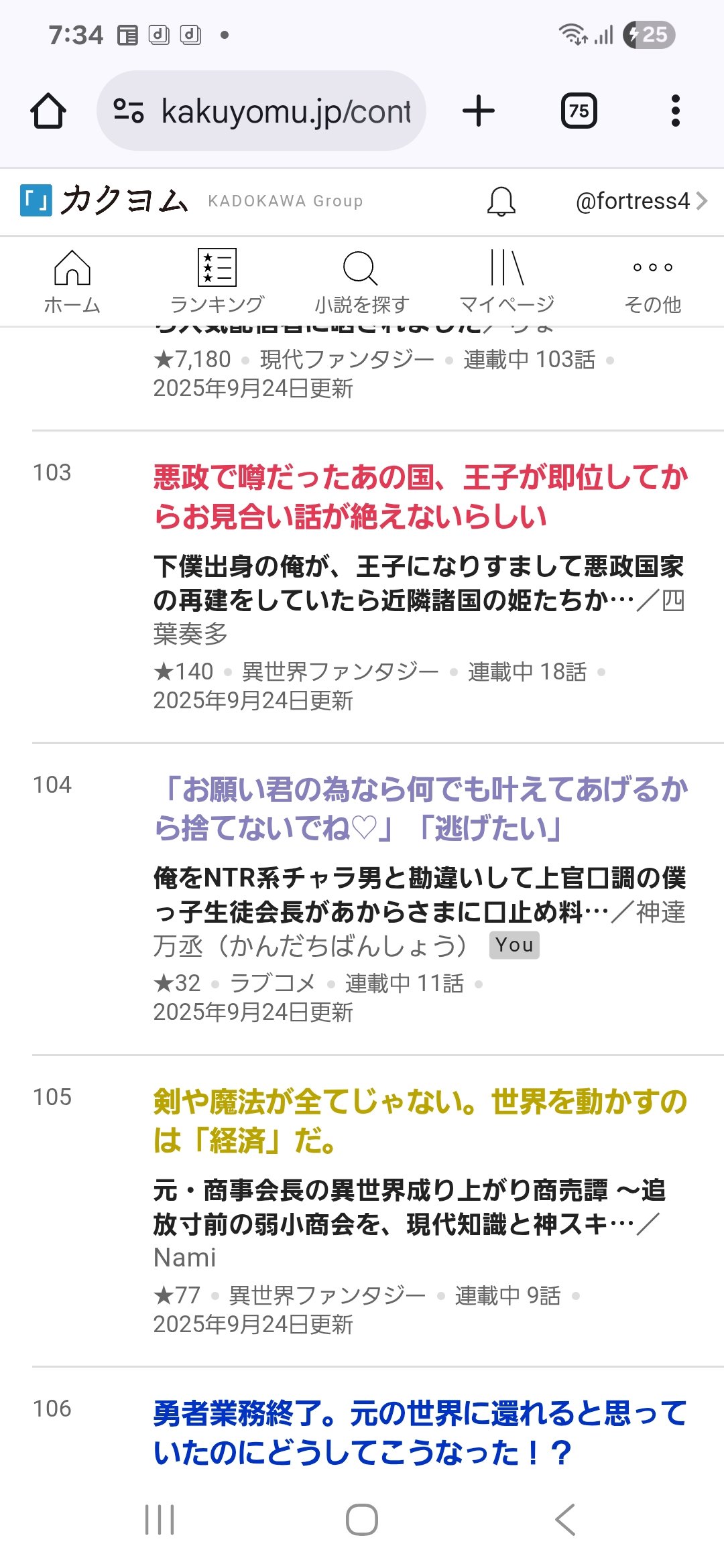Viewport: 724px width, 1568px height.
Task: Switch to the ランキング tab
Action: tap(217, 281)
